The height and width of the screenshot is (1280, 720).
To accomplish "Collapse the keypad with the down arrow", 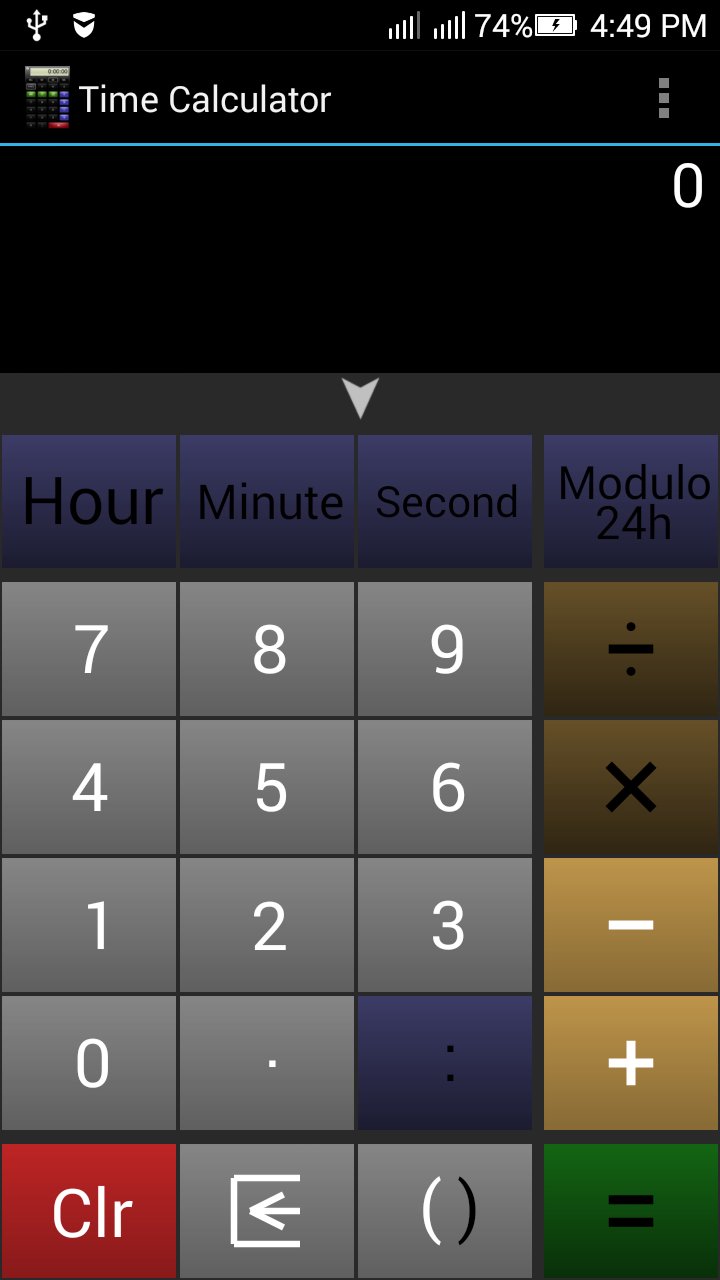I will click(x=359, y=400).
